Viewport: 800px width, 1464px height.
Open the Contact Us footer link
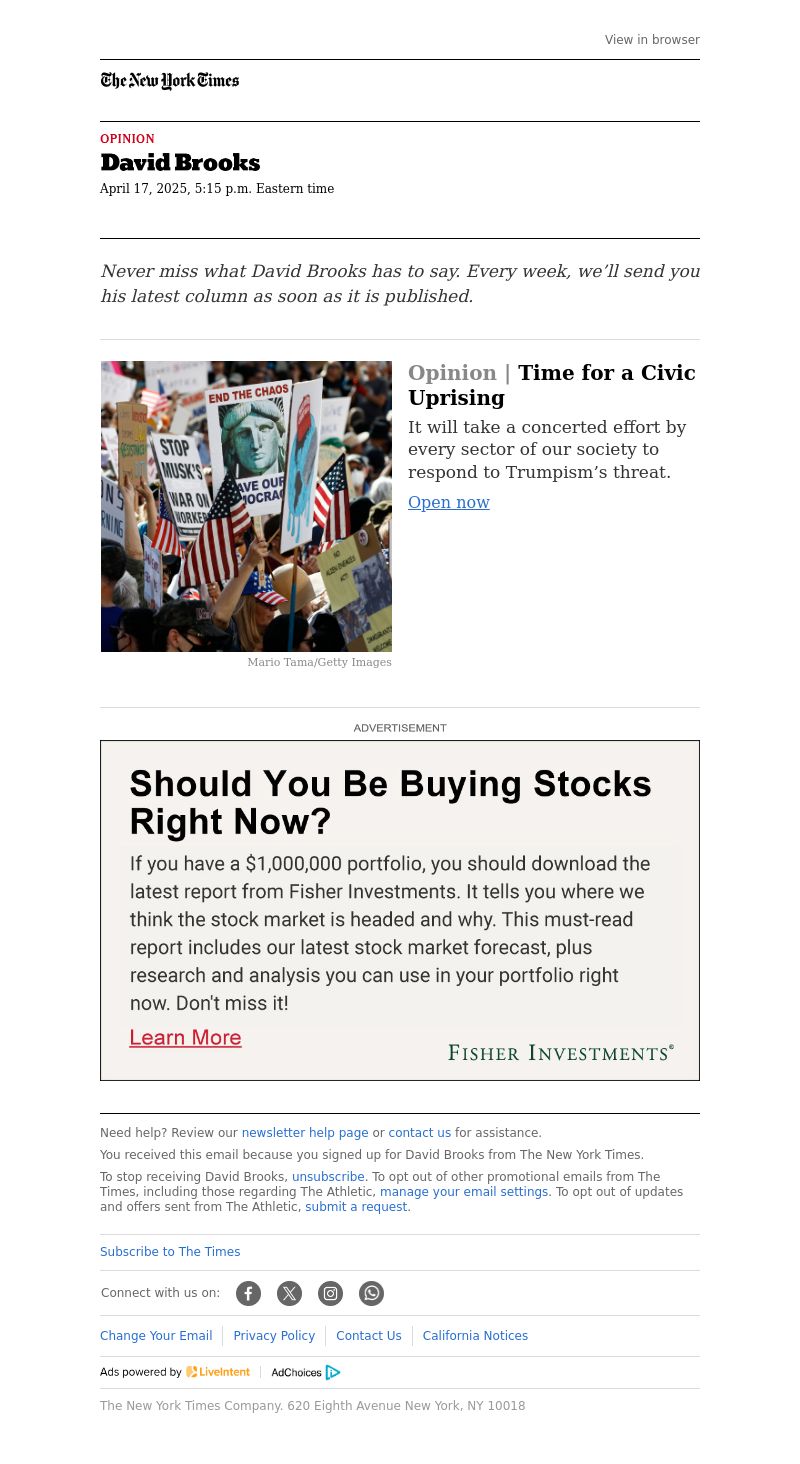click(x=368, y=1336)
